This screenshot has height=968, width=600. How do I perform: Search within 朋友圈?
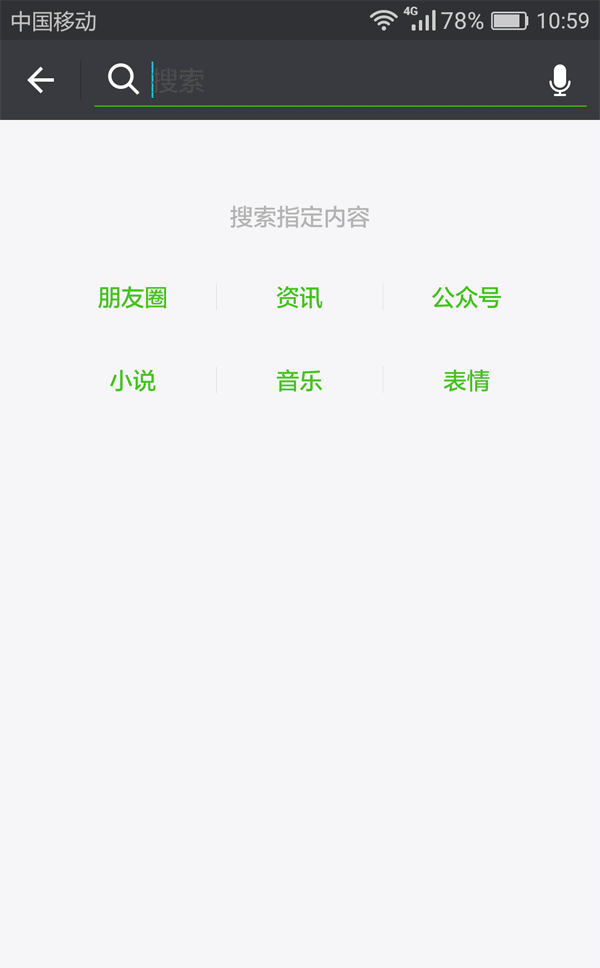(x=133, y=298)
